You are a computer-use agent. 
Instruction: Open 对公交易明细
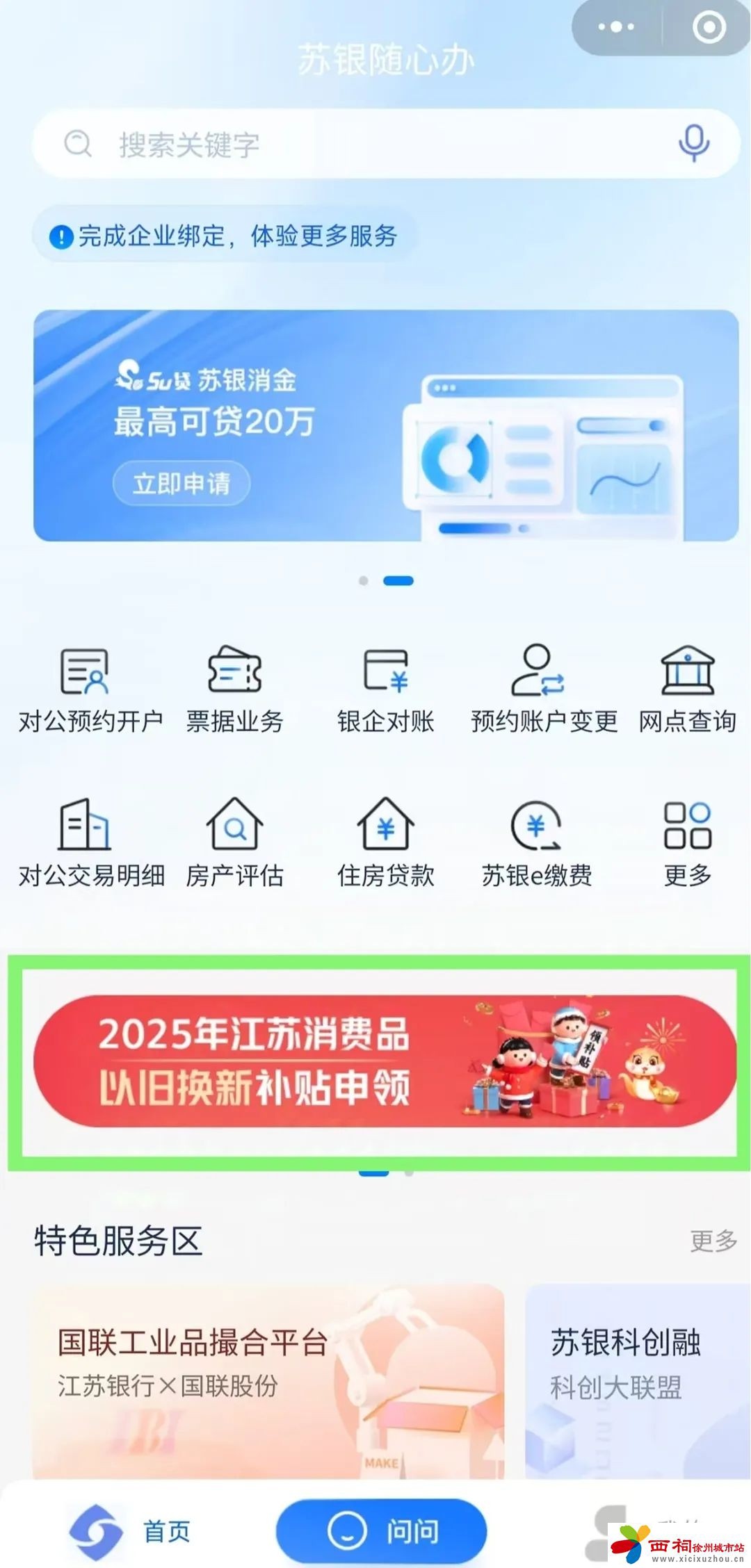click(x=89, y=843)
